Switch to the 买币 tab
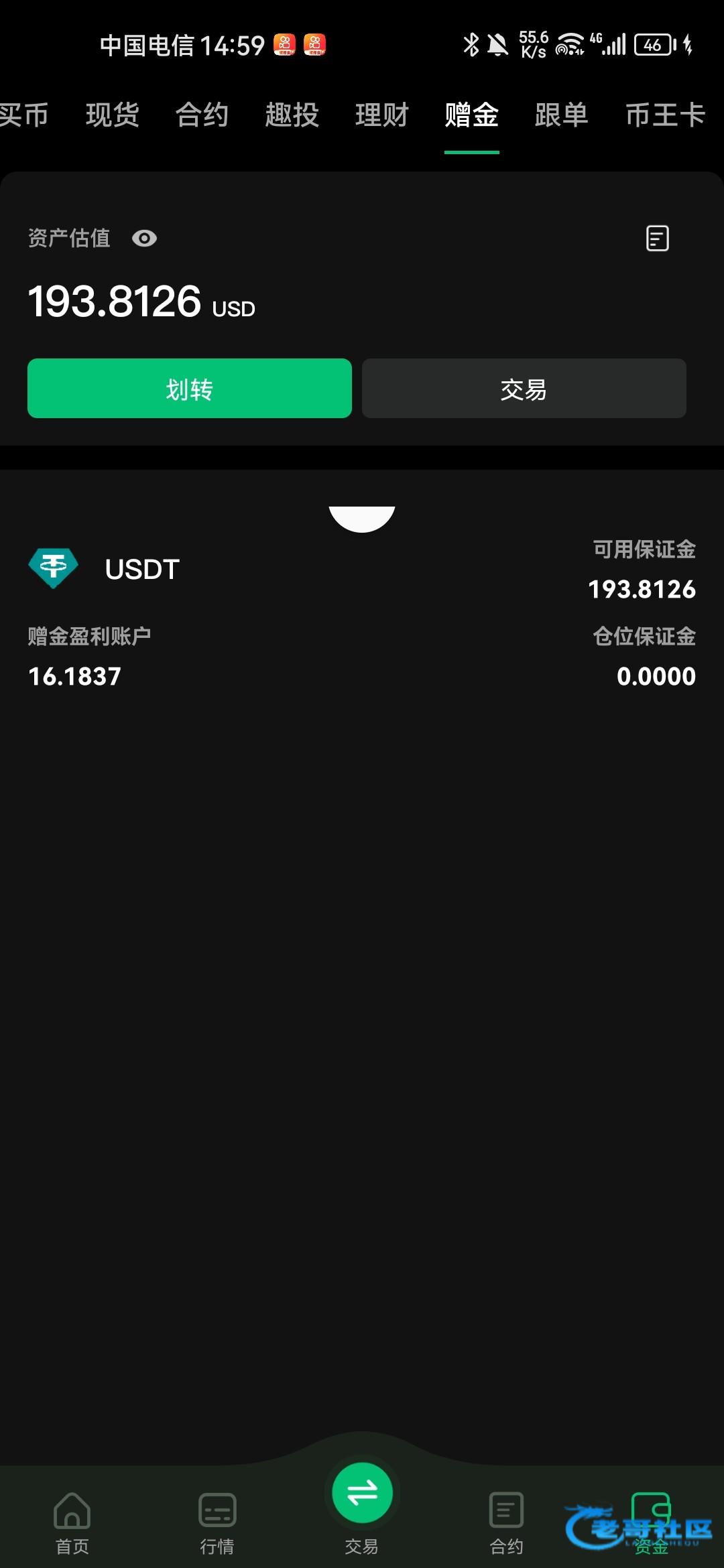The image size is (724, 1568). 24,115
